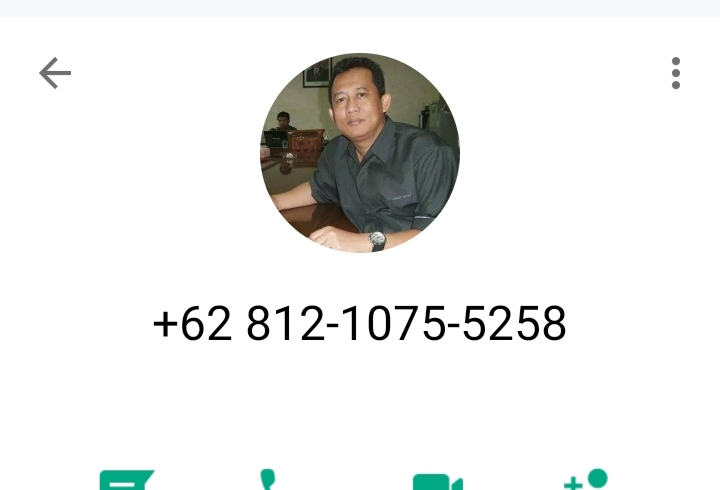
Task: Add this number to contacts
Action: (586, 480)
